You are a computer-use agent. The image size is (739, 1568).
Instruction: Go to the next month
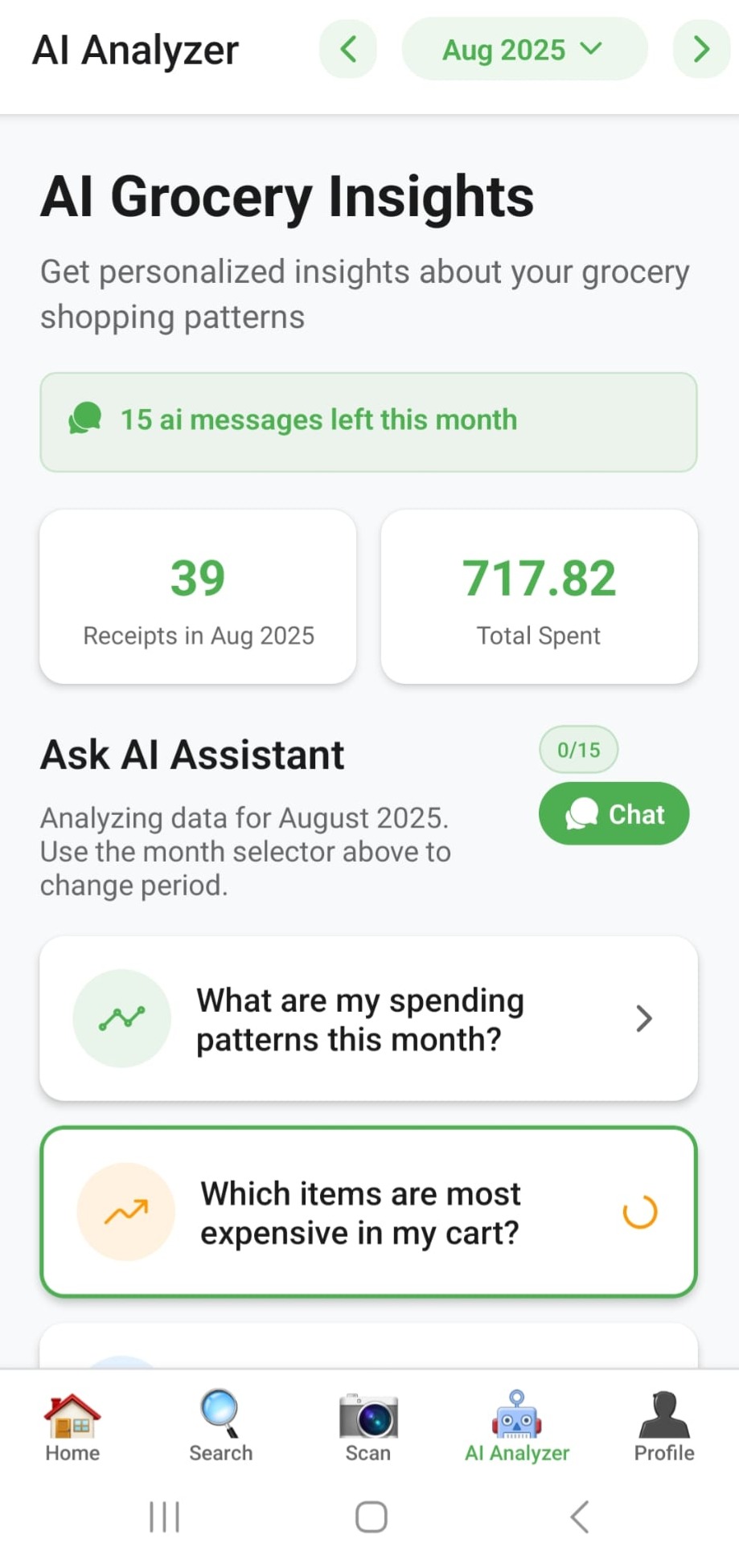click(701, 50)
